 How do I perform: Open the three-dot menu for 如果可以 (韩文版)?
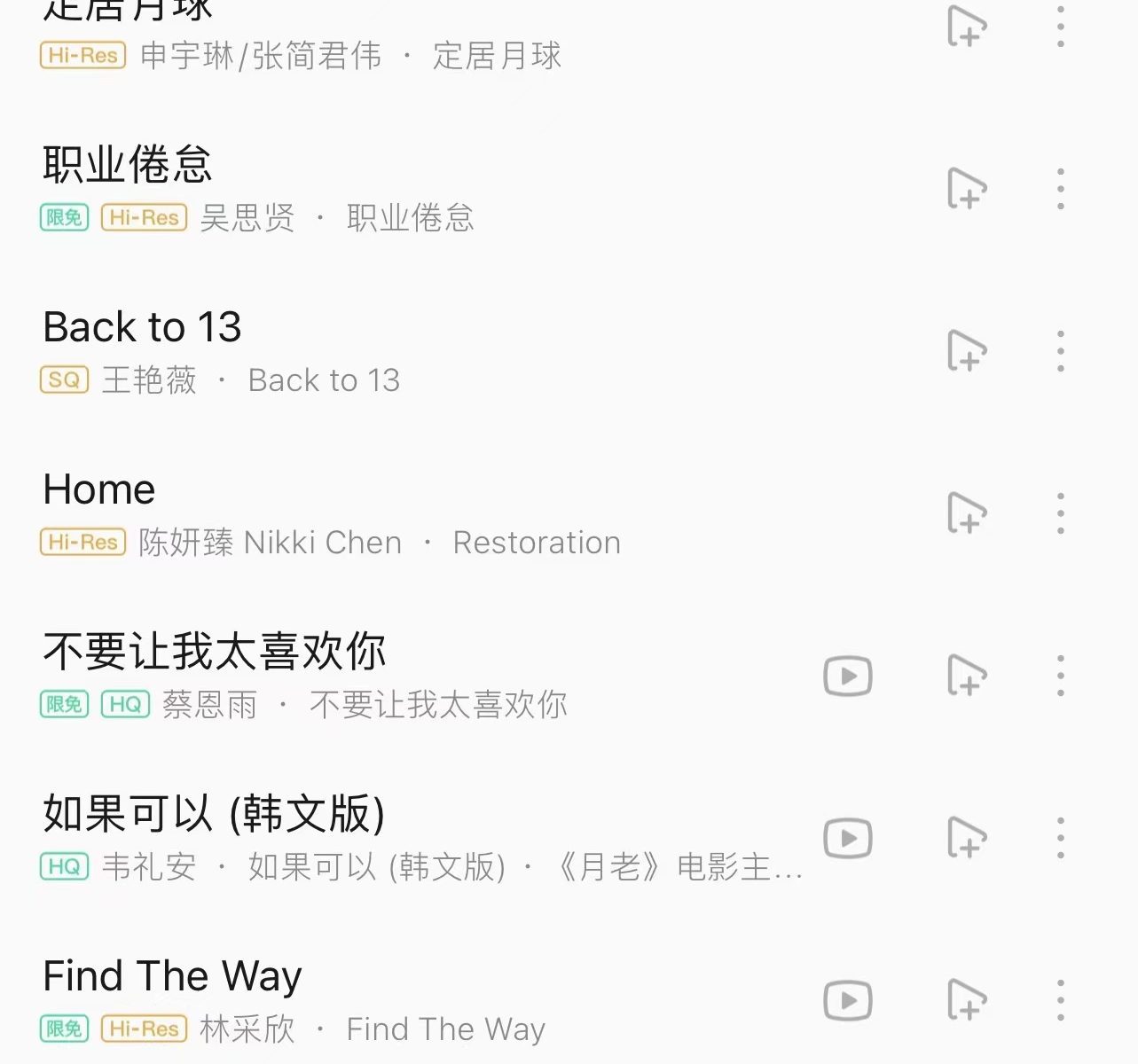(1060, 838)
